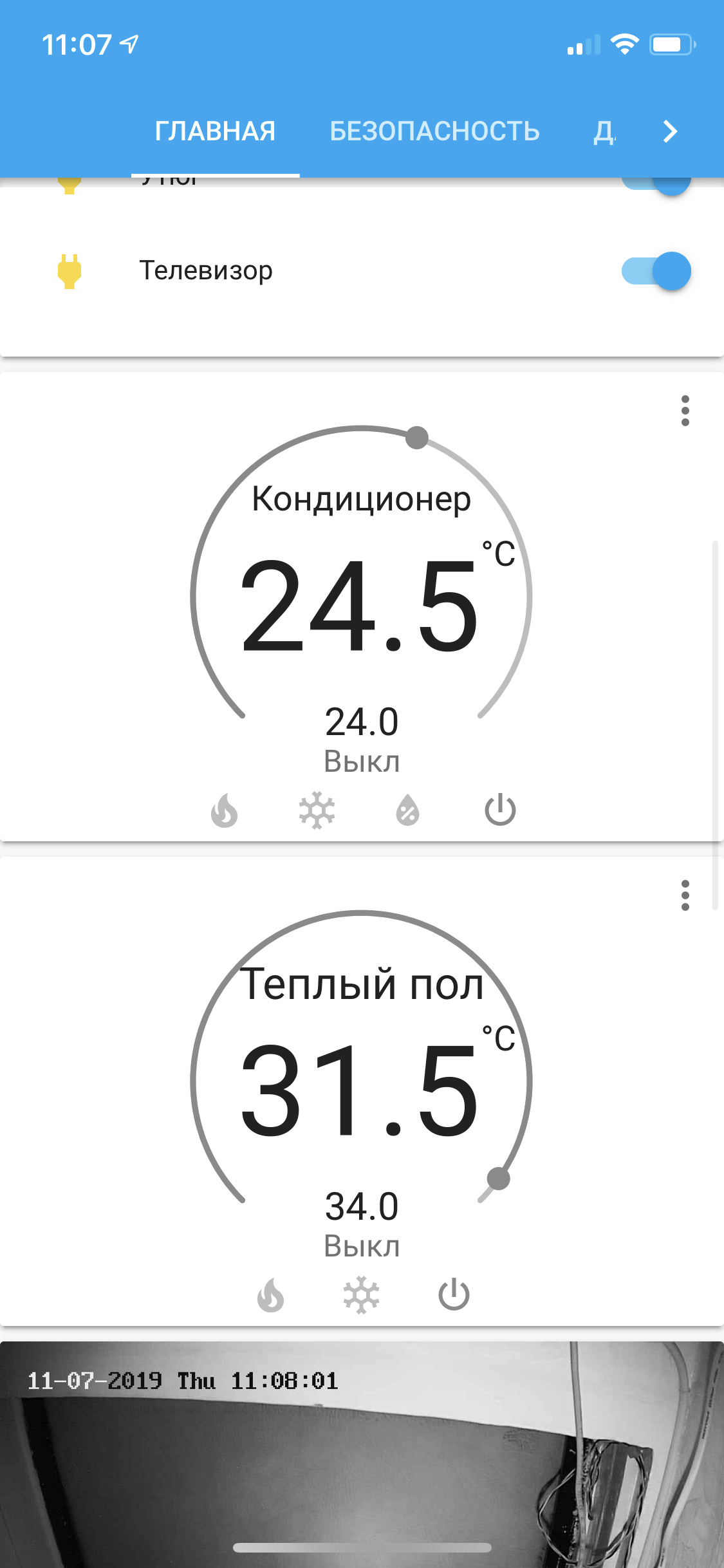Set Кондиционер to heat mode
This screenshot has width=724, height=1568.
pos(224,810)
